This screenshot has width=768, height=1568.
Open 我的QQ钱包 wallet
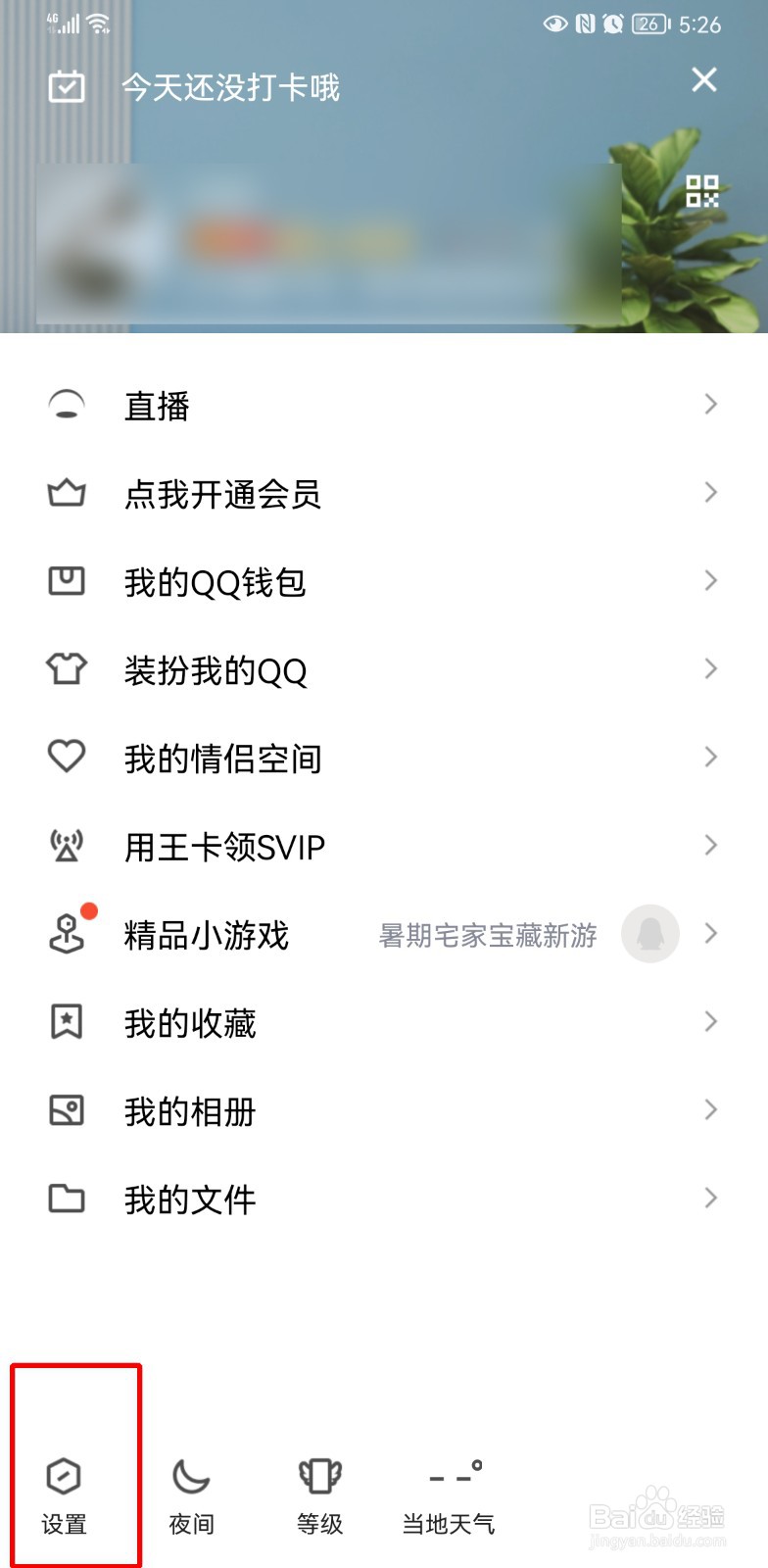(x=382, y=581)
